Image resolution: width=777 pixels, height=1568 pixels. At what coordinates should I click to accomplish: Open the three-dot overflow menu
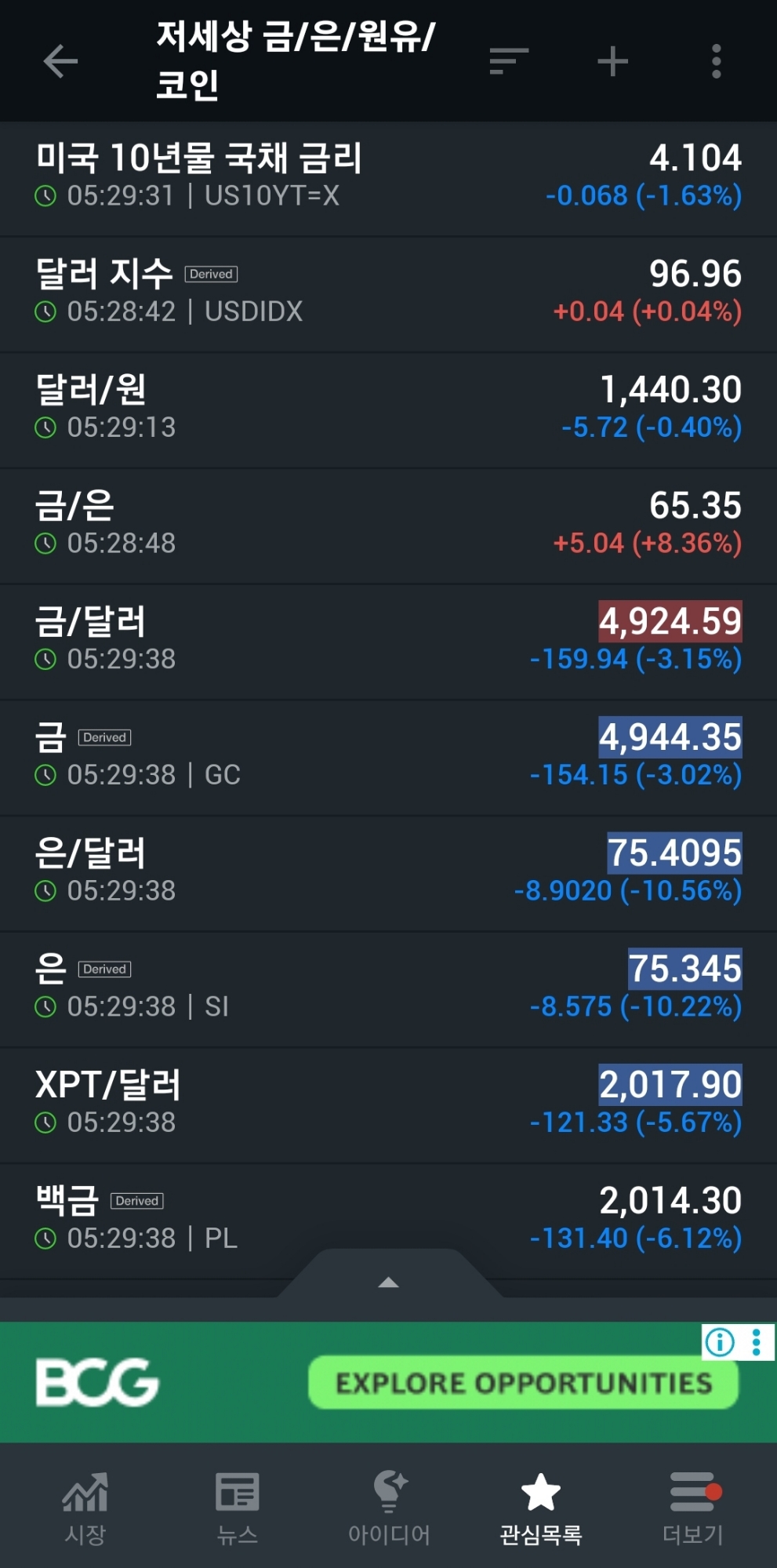(x=716, y=61)
